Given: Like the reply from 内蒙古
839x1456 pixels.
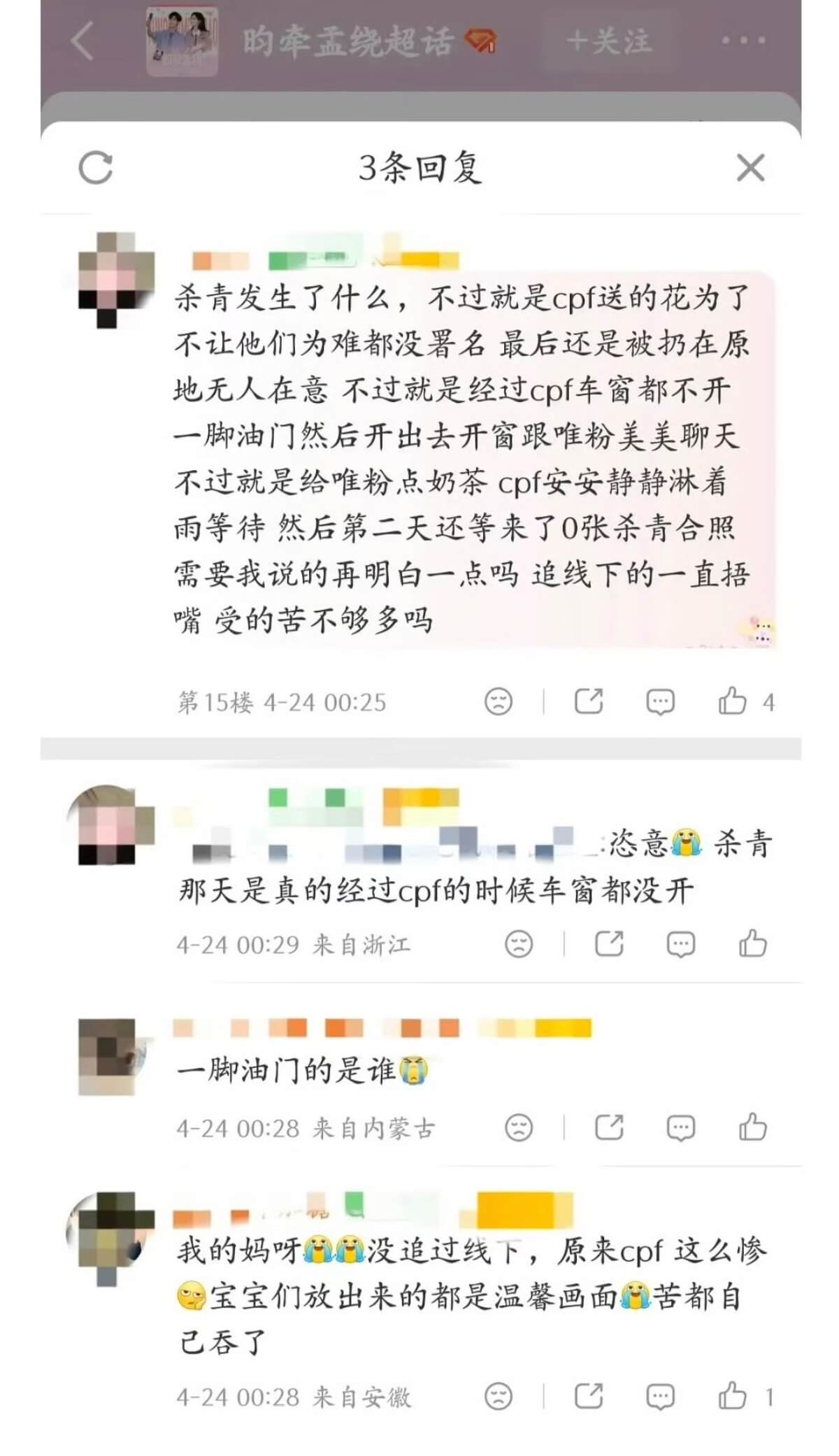Looking at the screenshot, I should 752,1127.
